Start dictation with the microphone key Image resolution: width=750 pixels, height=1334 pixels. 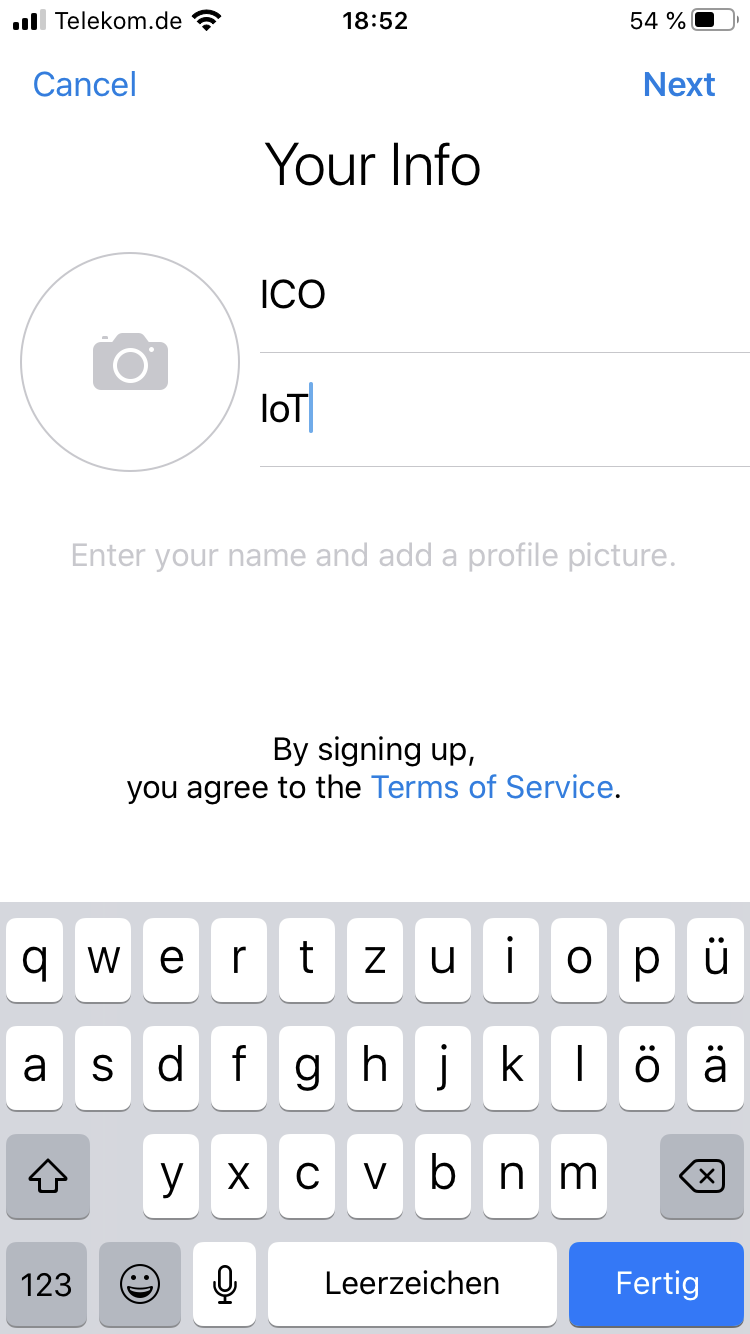[x=225, y=1283]
